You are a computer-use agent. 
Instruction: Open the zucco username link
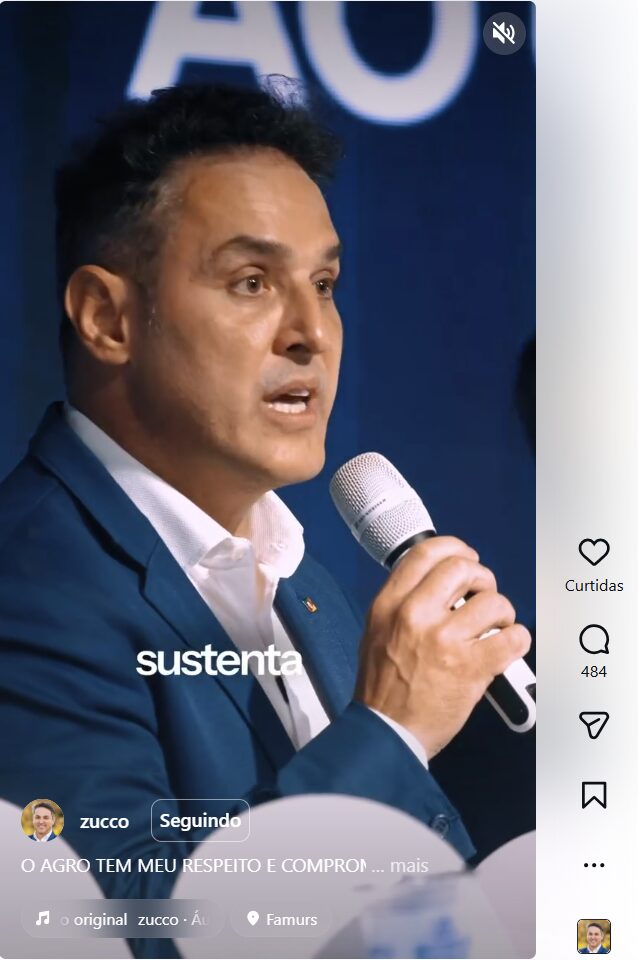pos(104,822)
